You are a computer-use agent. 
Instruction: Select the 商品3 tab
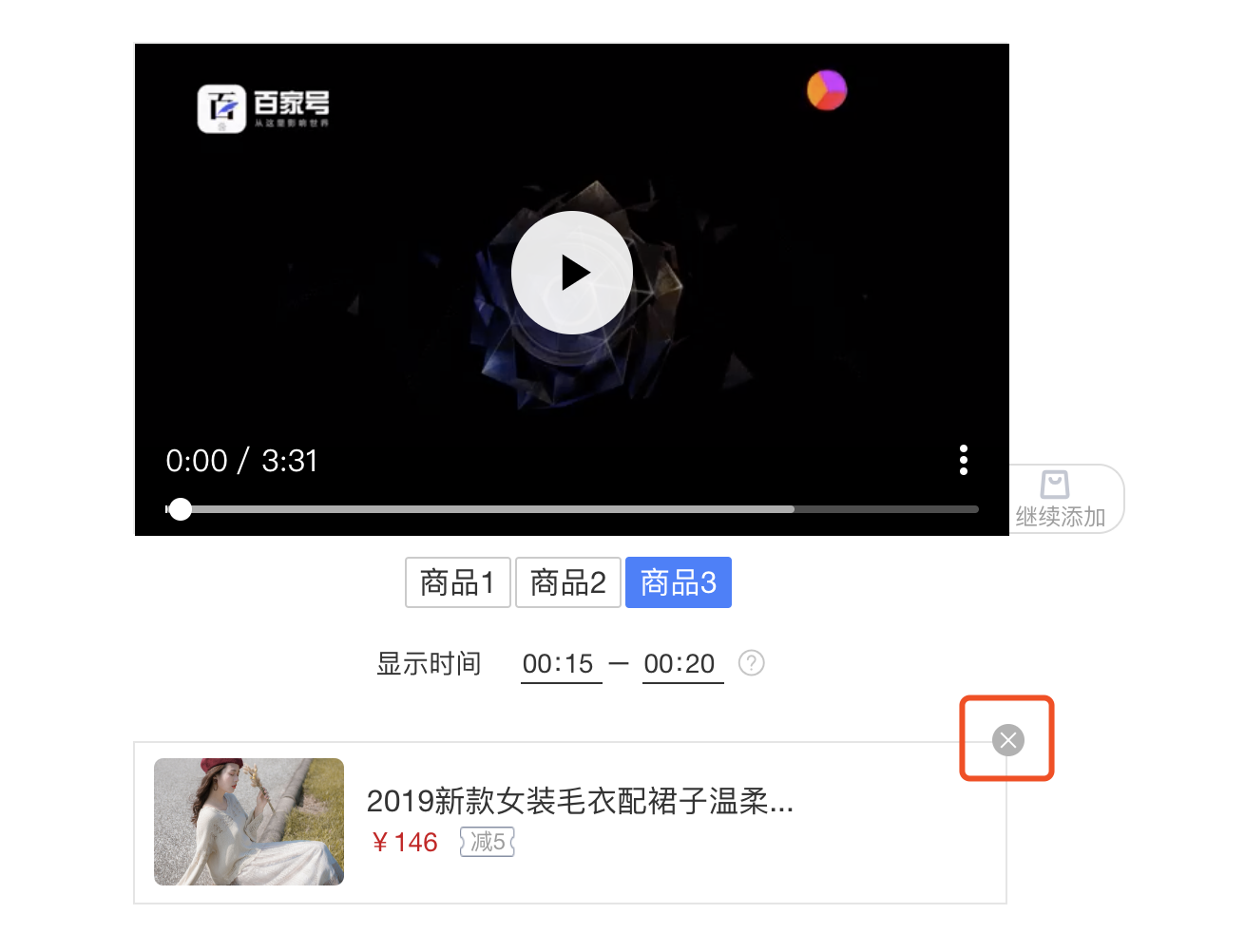point(678,582)
